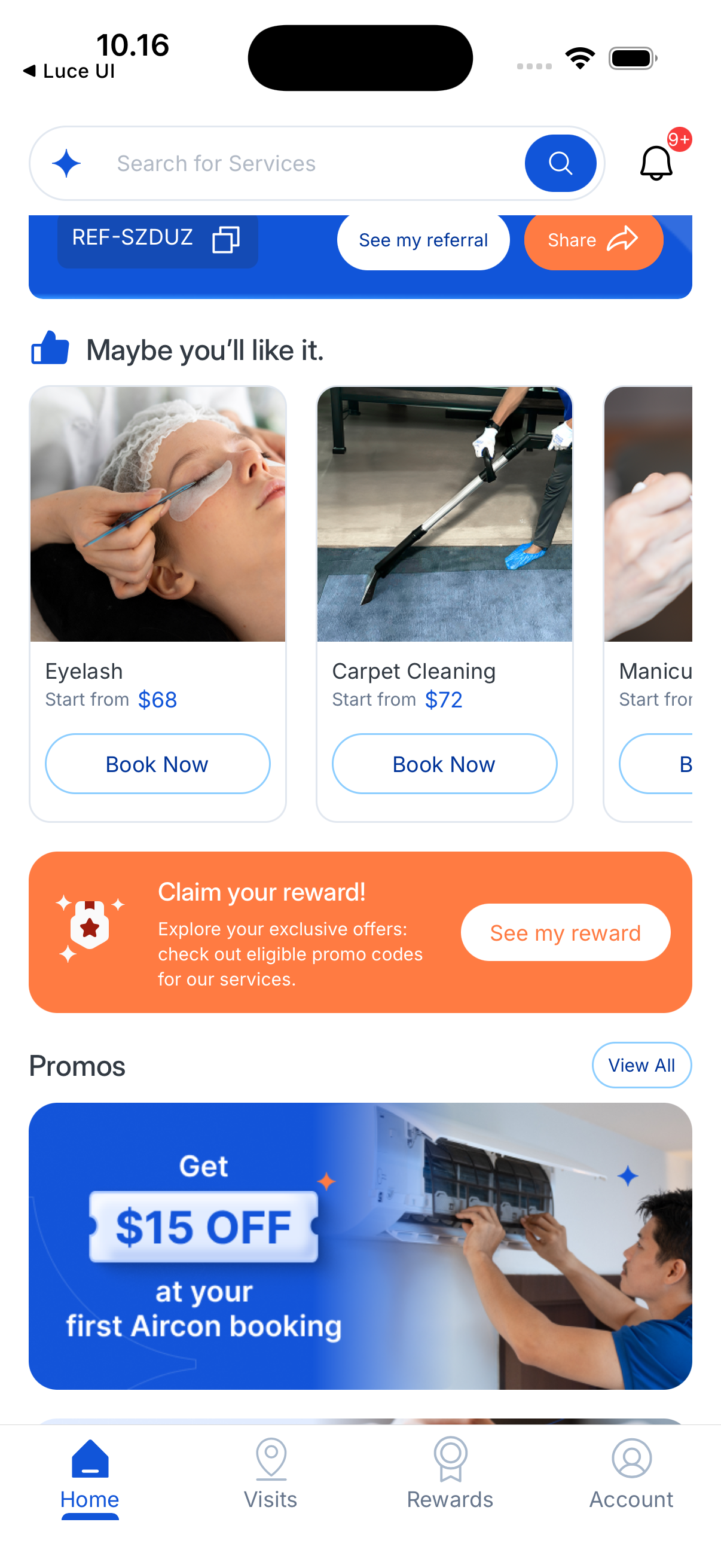The height and width of the screenshot is (1568, 721).
Task: Book Now for Eyelash service
Action: [x=158, y=763]
